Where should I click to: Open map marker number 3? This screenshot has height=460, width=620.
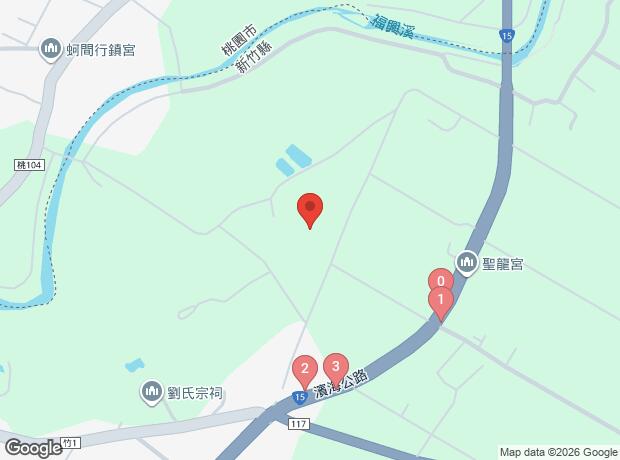click(336, 368)
